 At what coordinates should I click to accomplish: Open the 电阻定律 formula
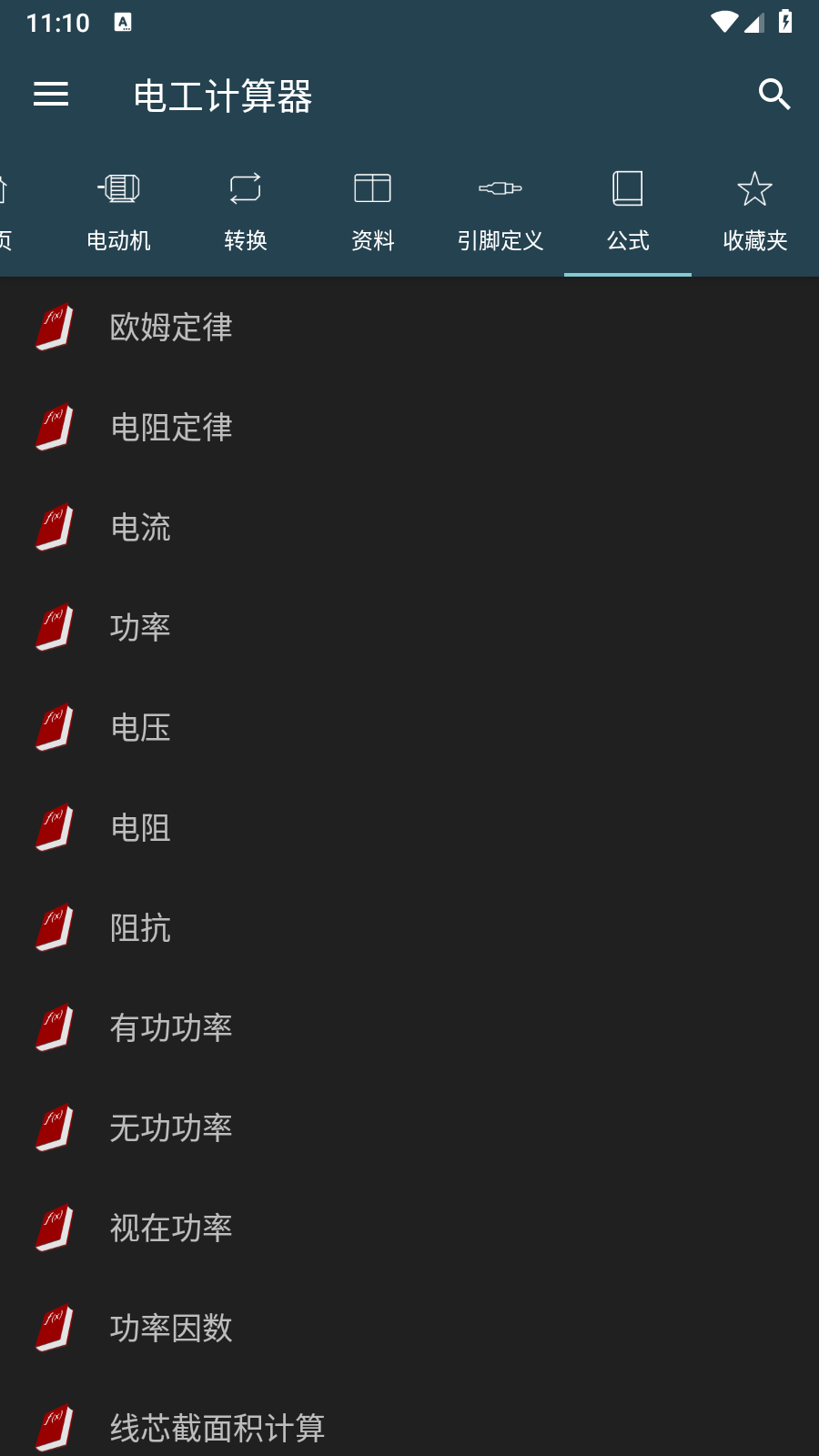[x=171, y=428]
